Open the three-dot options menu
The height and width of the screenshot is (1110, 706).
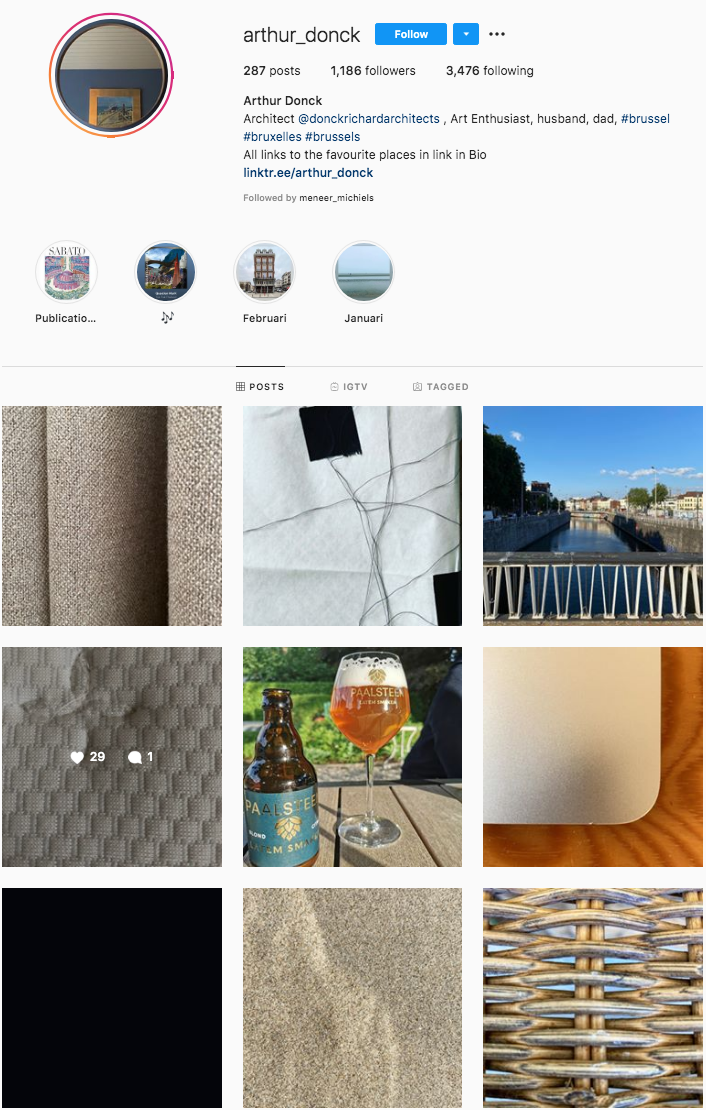click(497, 34)
